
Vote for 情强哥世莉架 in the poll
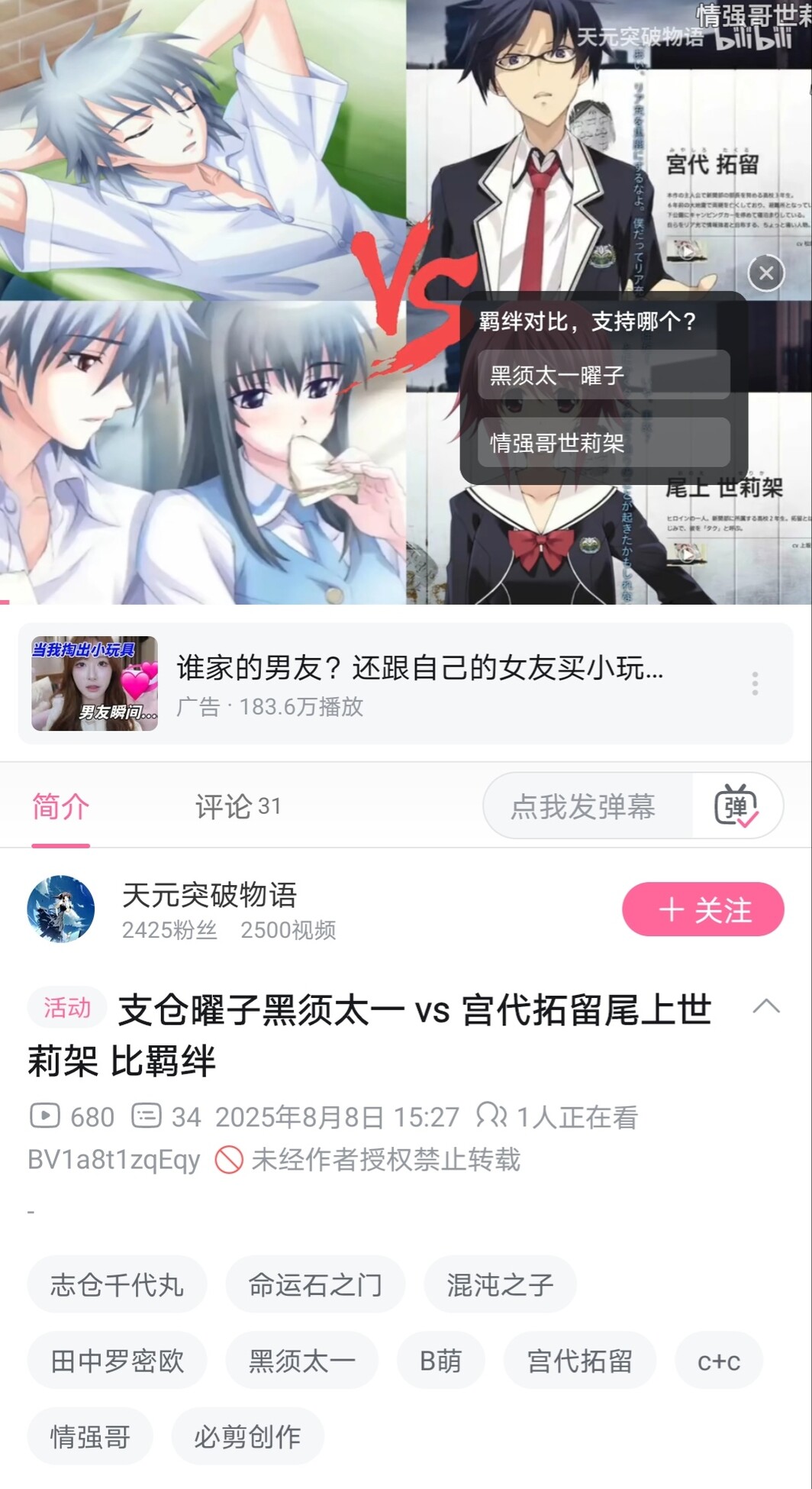(x=604, y=442)
